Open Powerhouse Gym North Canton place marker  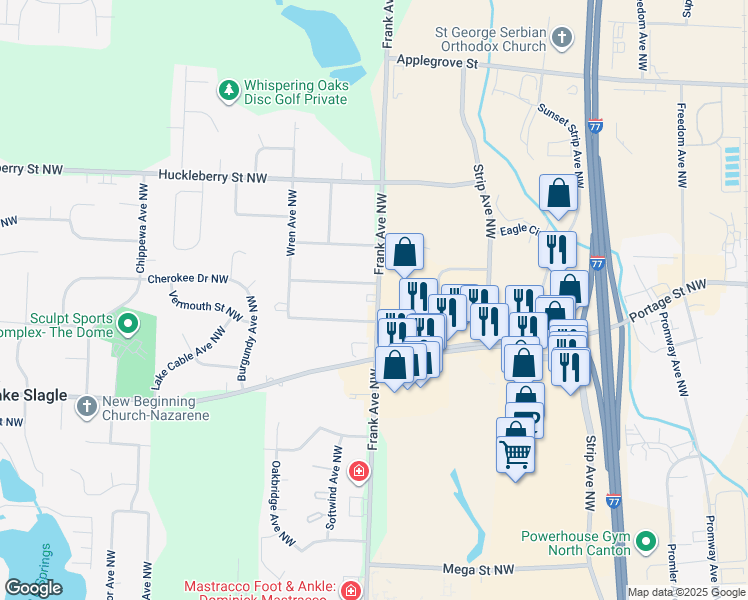click(x=646, y=543)
